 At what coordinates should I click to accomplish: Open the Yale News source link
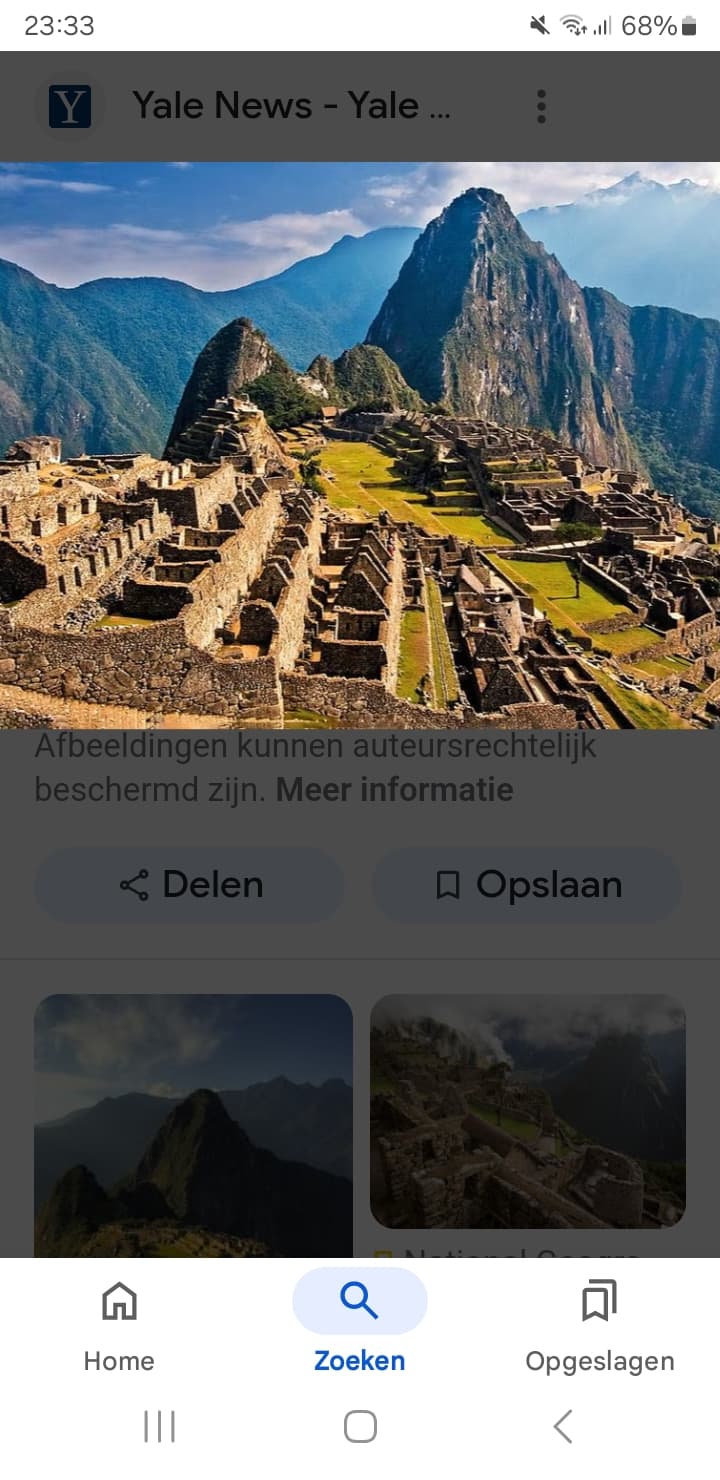(291, 105)
